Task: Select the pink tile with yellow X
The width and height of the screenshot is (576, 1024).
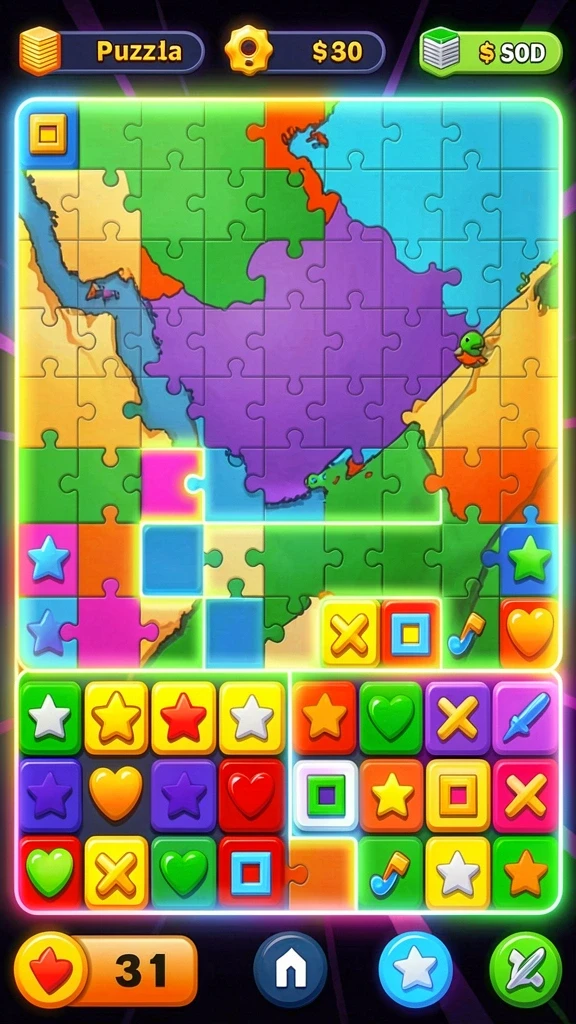Action: (x=526, y=795)
